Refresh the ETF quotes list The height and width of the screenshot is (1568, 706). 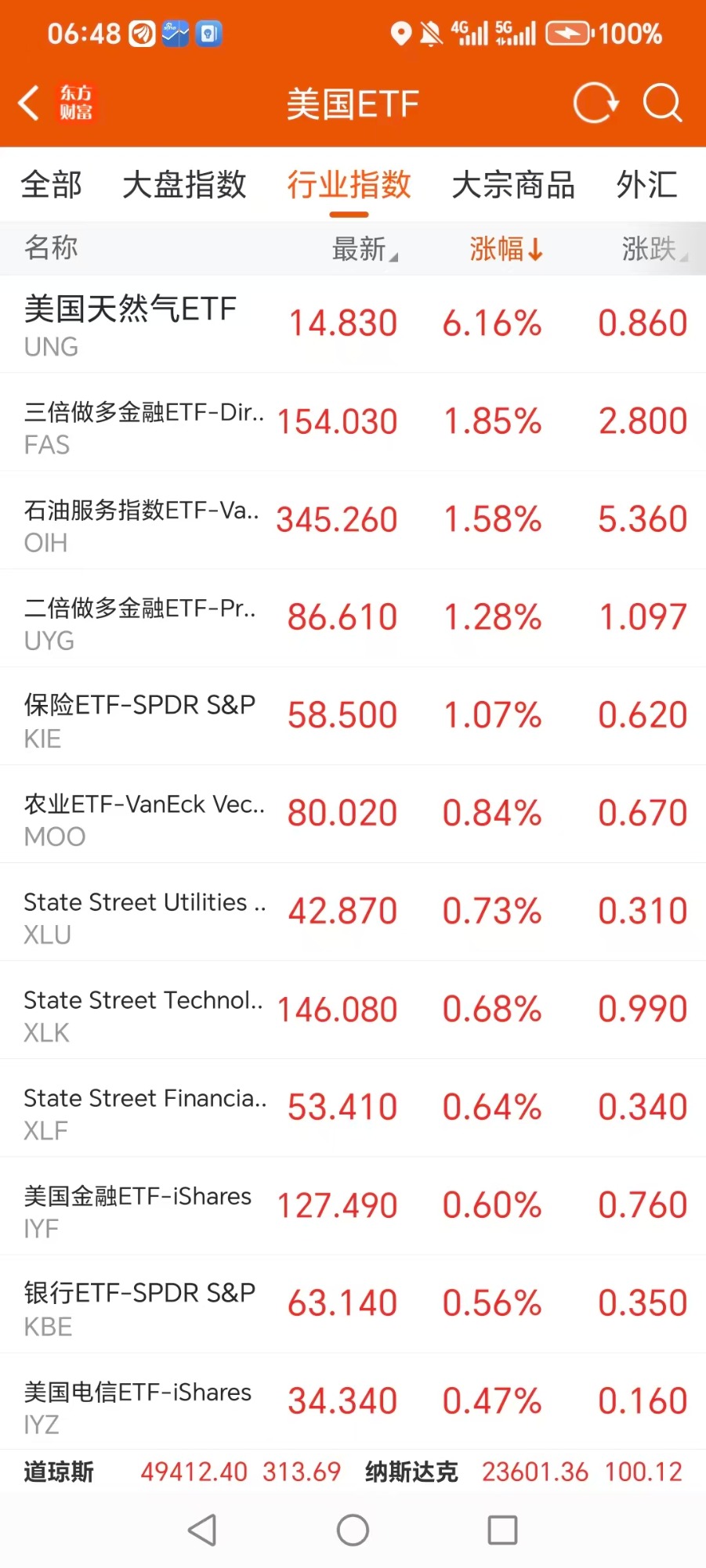coord(596,103)
